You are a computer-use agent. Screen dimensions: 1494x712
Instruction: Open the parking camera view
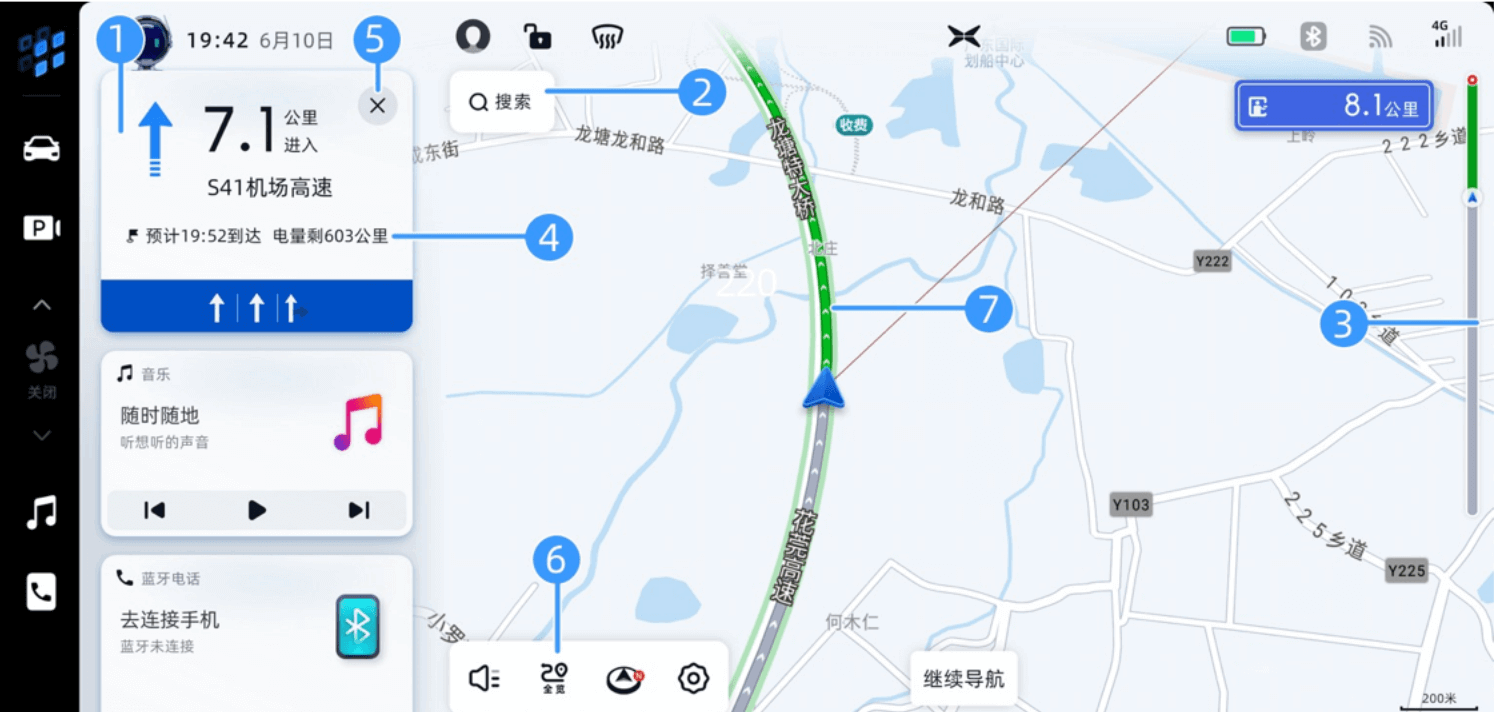pyautogui.click(x=41, y=229)
